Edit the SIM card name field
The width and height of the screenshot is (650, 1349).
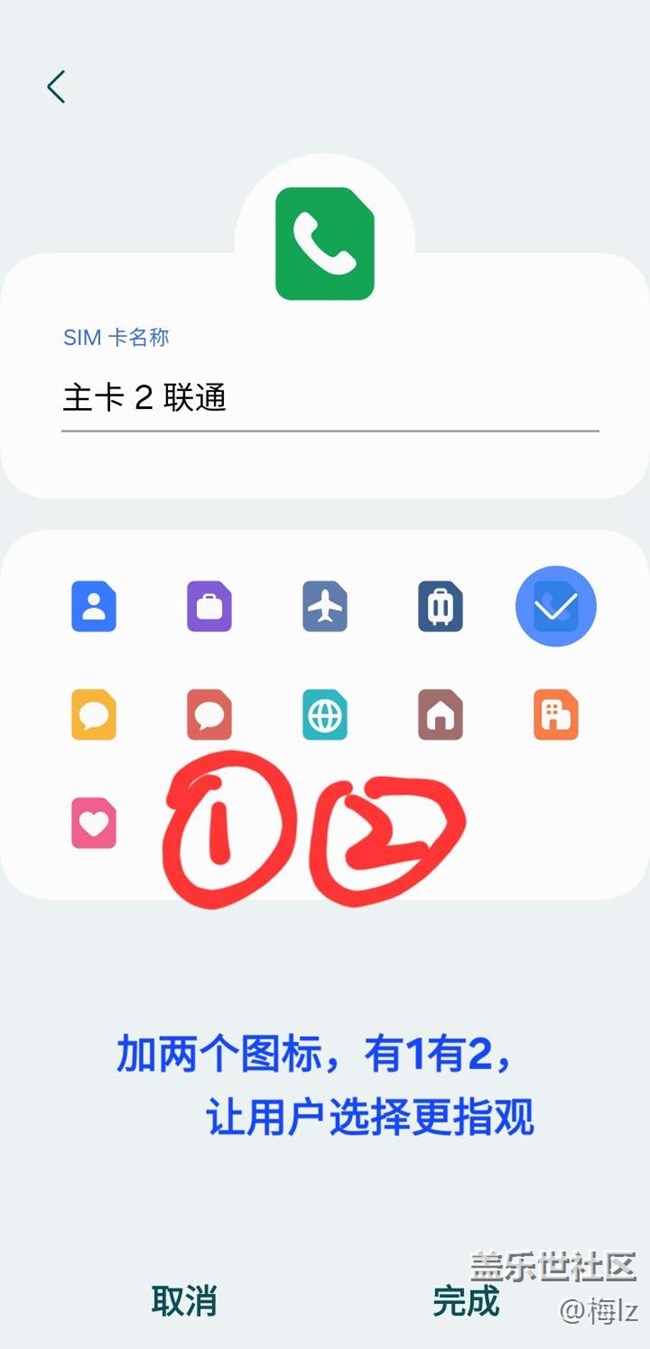tap(330, 398)
